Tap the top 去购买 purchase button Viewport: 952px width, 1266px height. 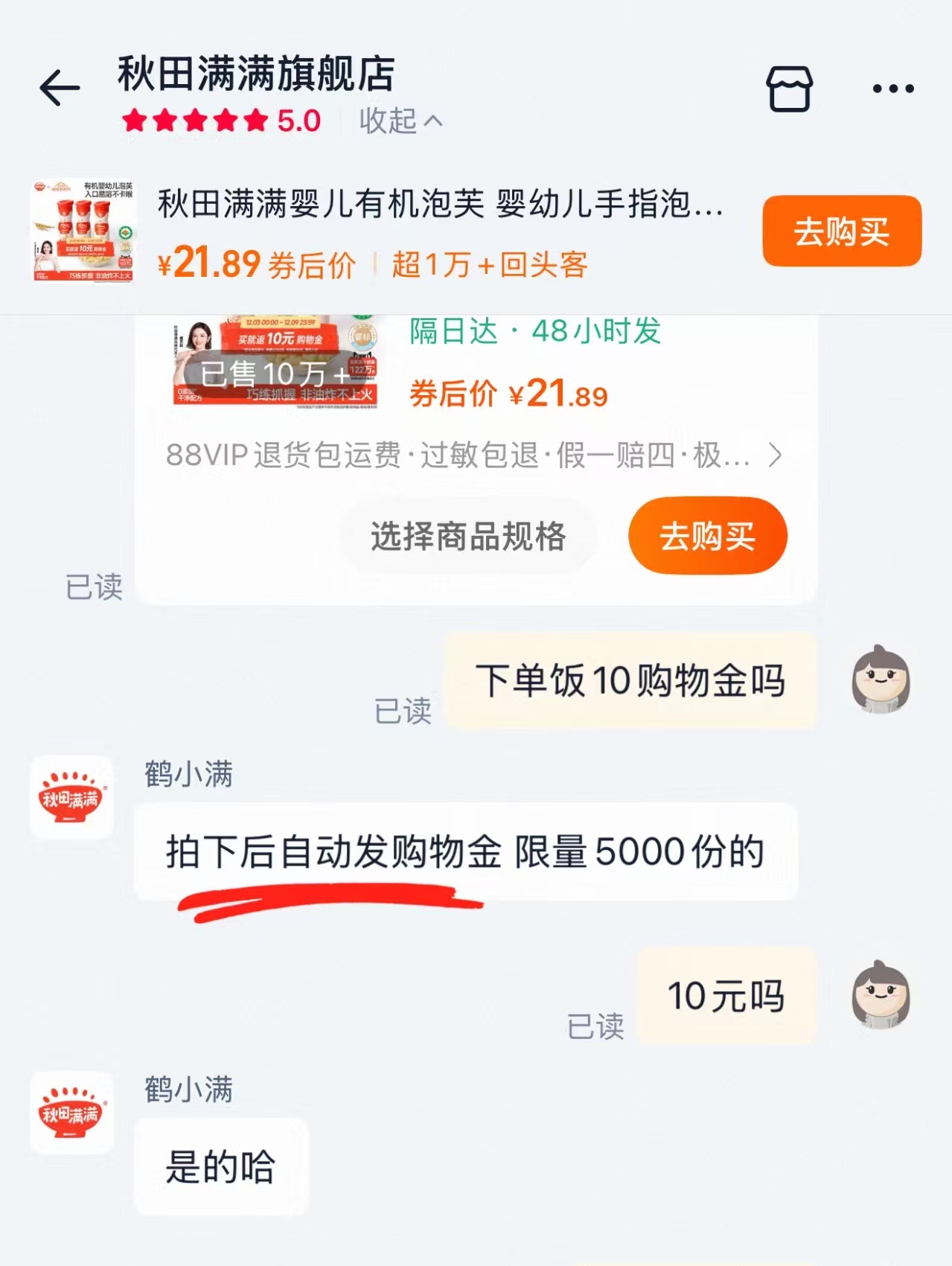(x=840, y=232)
